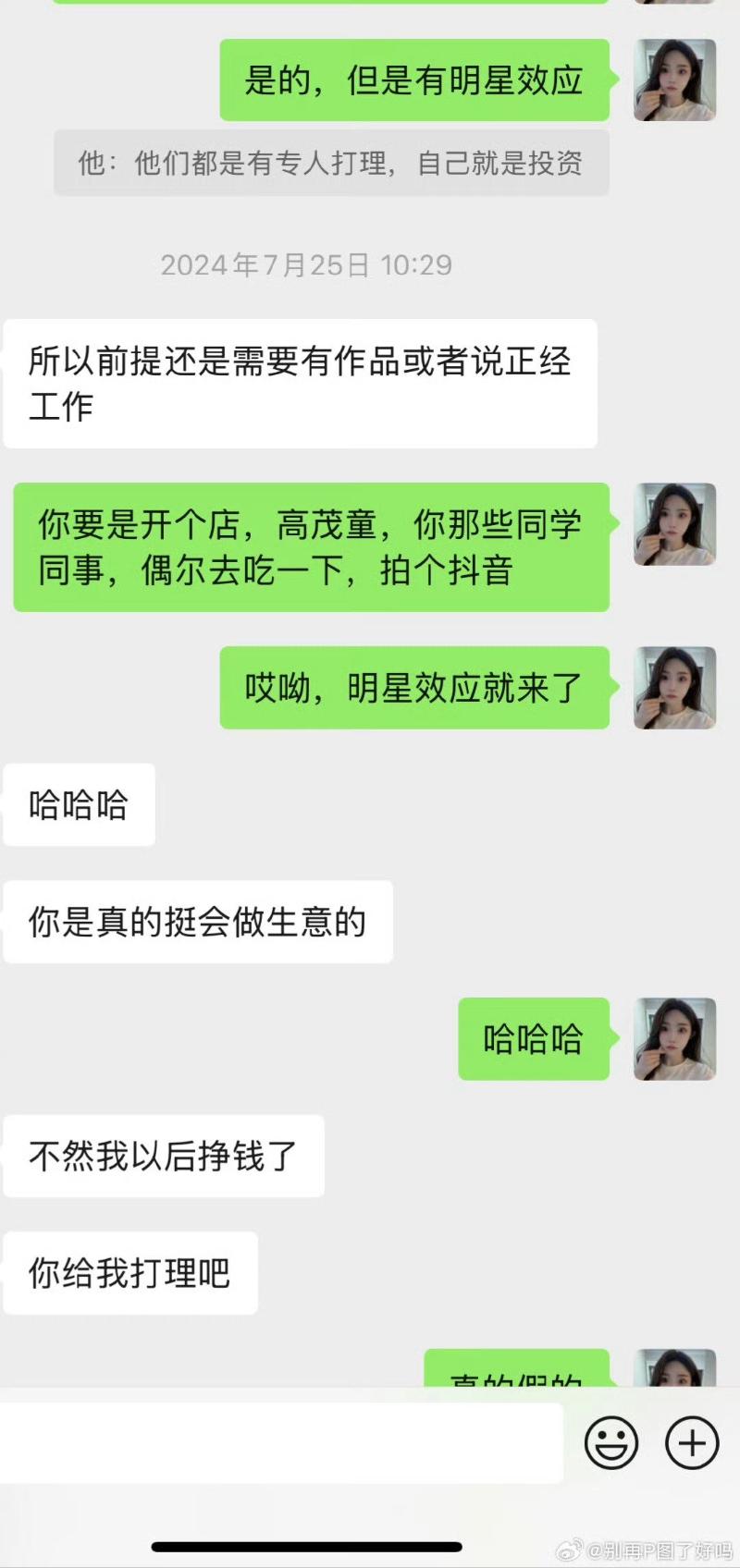Image resolution: width=740 pixels, height=1568 pixels.
Task: Tap the avatar beside the green 哈哈哈 message
Action: 674,1039
